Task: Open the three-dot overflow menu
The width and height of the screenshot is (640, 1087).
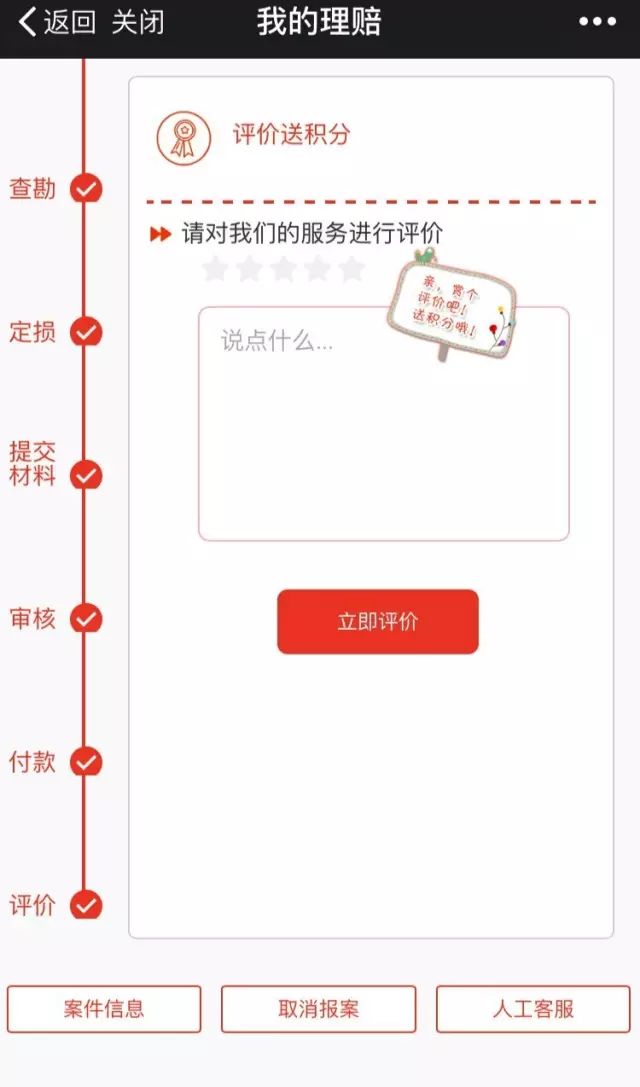Action: 597,22
